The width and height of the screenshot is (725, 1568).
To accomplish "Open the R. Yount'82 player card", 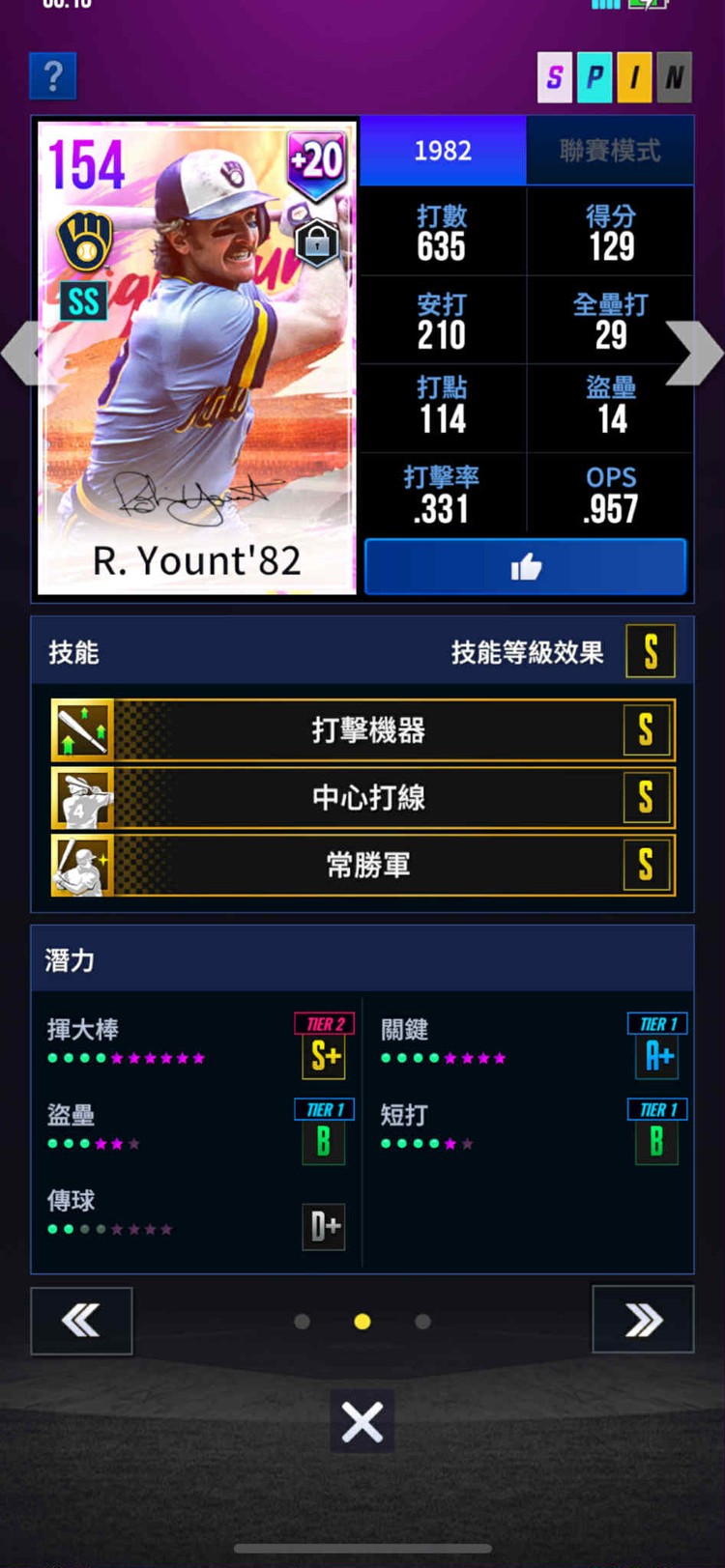I will point(197,357).
